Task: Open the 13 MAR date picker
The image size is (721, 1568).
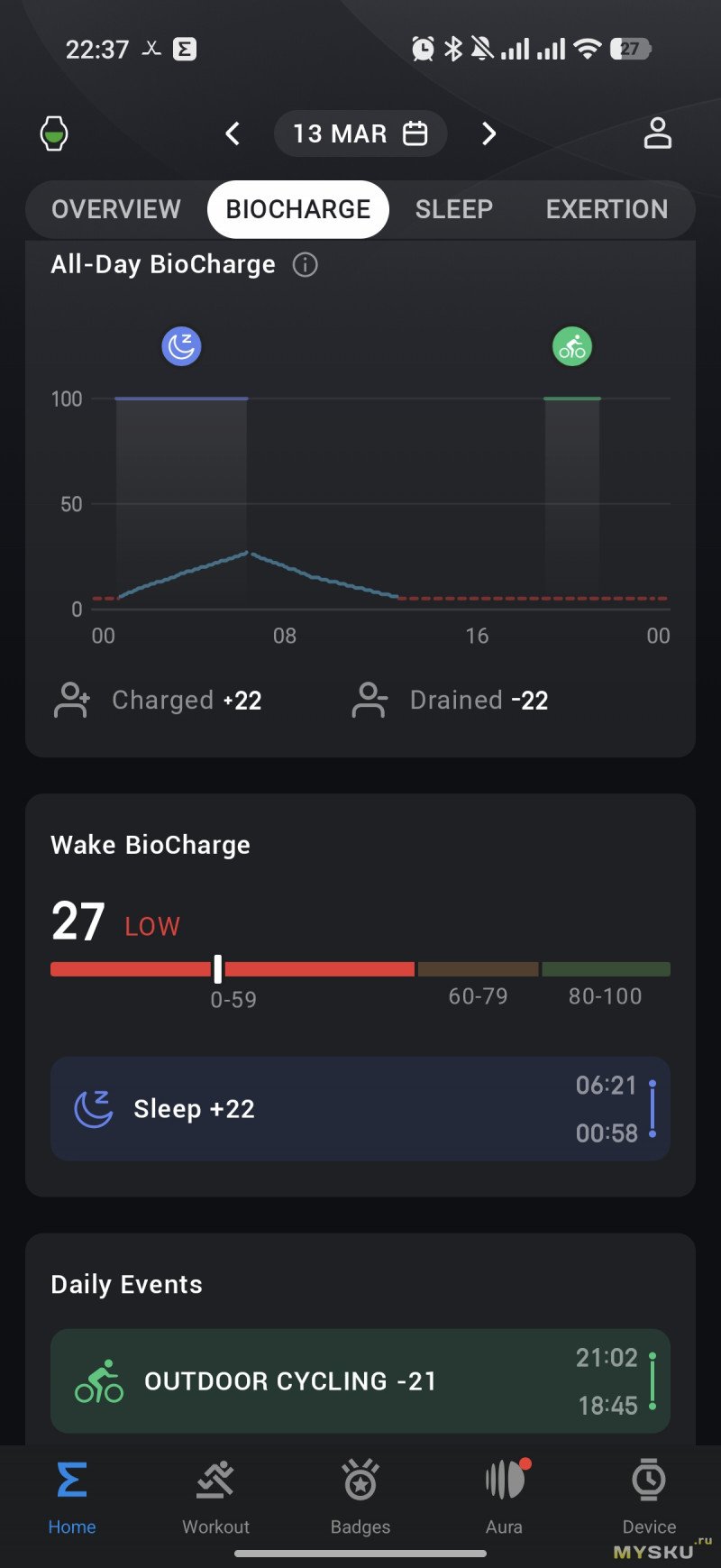Action: pyautogui.click(x=360, y=133)
